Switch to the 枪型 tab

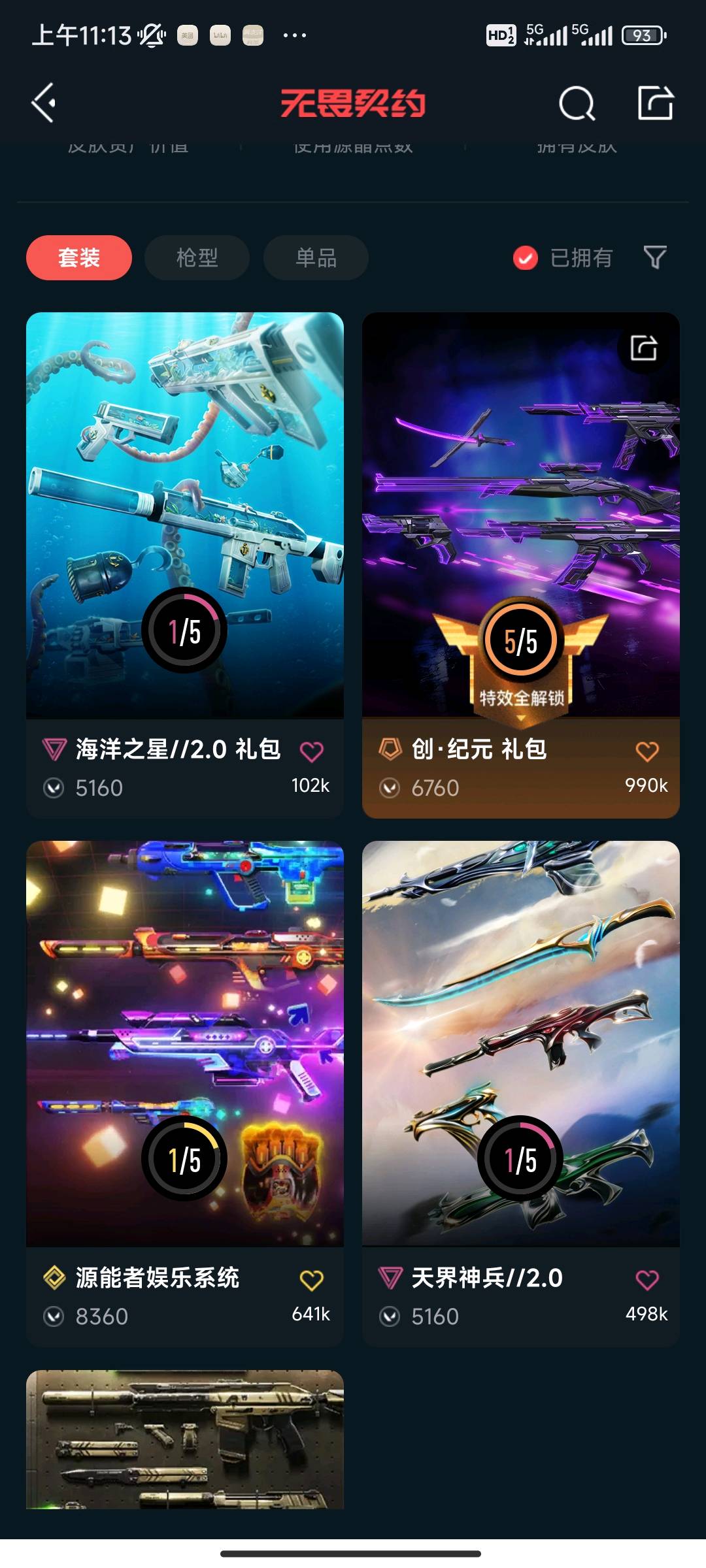pos(197,257)
